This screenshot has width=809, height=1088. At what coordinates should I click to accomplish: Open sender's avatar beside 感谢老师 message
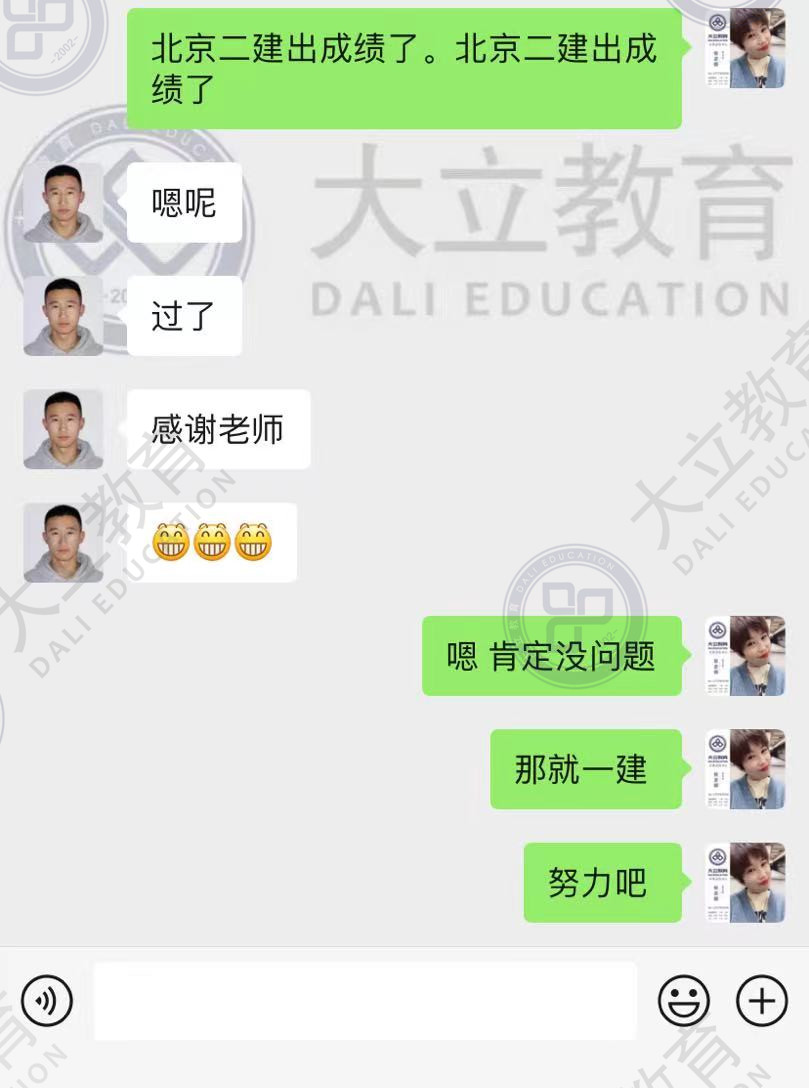pos(63,429)
